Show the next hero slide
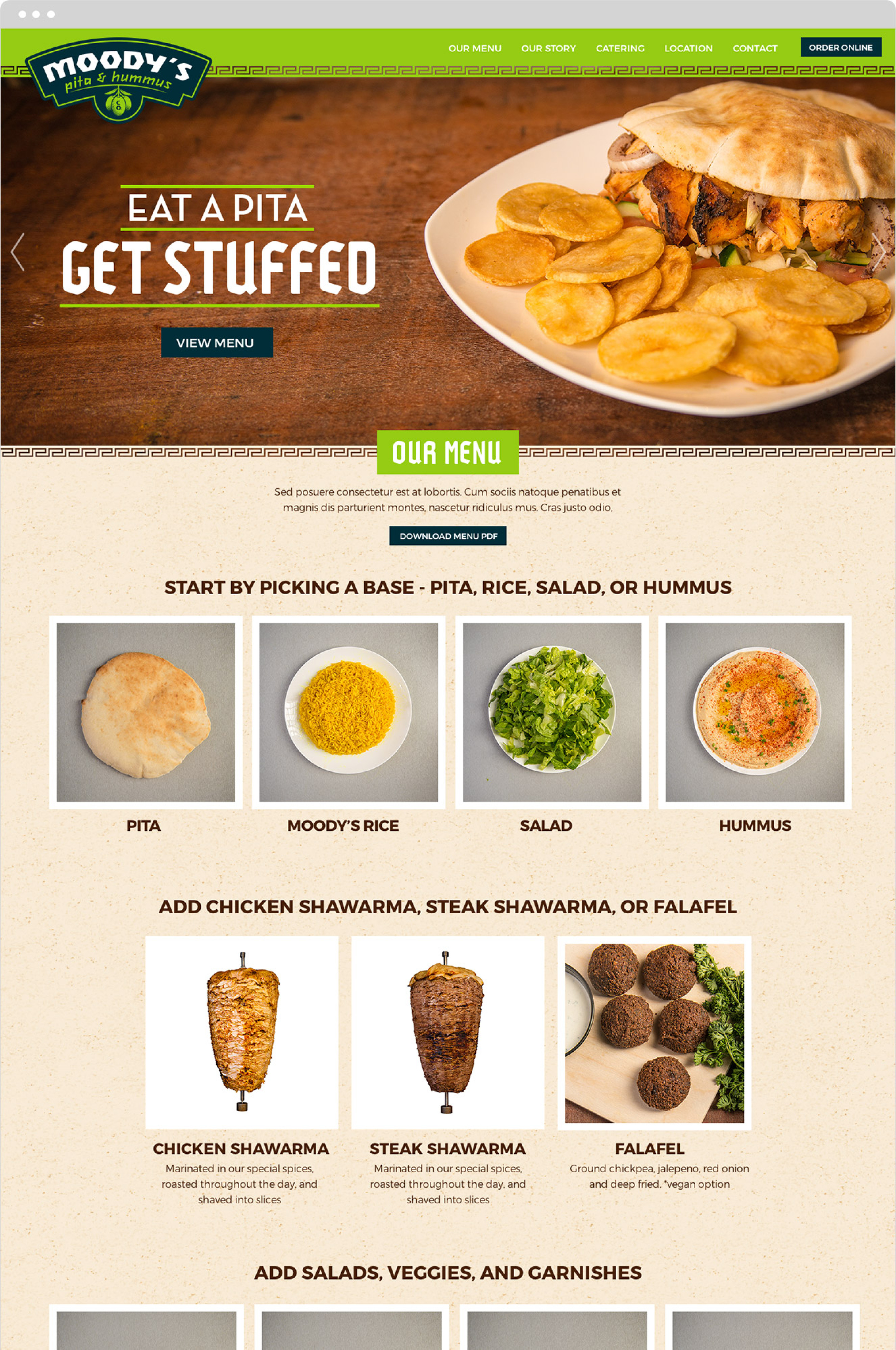Image resolution: width=896 pixels, height=1350 pixels. tap(878, 252)
